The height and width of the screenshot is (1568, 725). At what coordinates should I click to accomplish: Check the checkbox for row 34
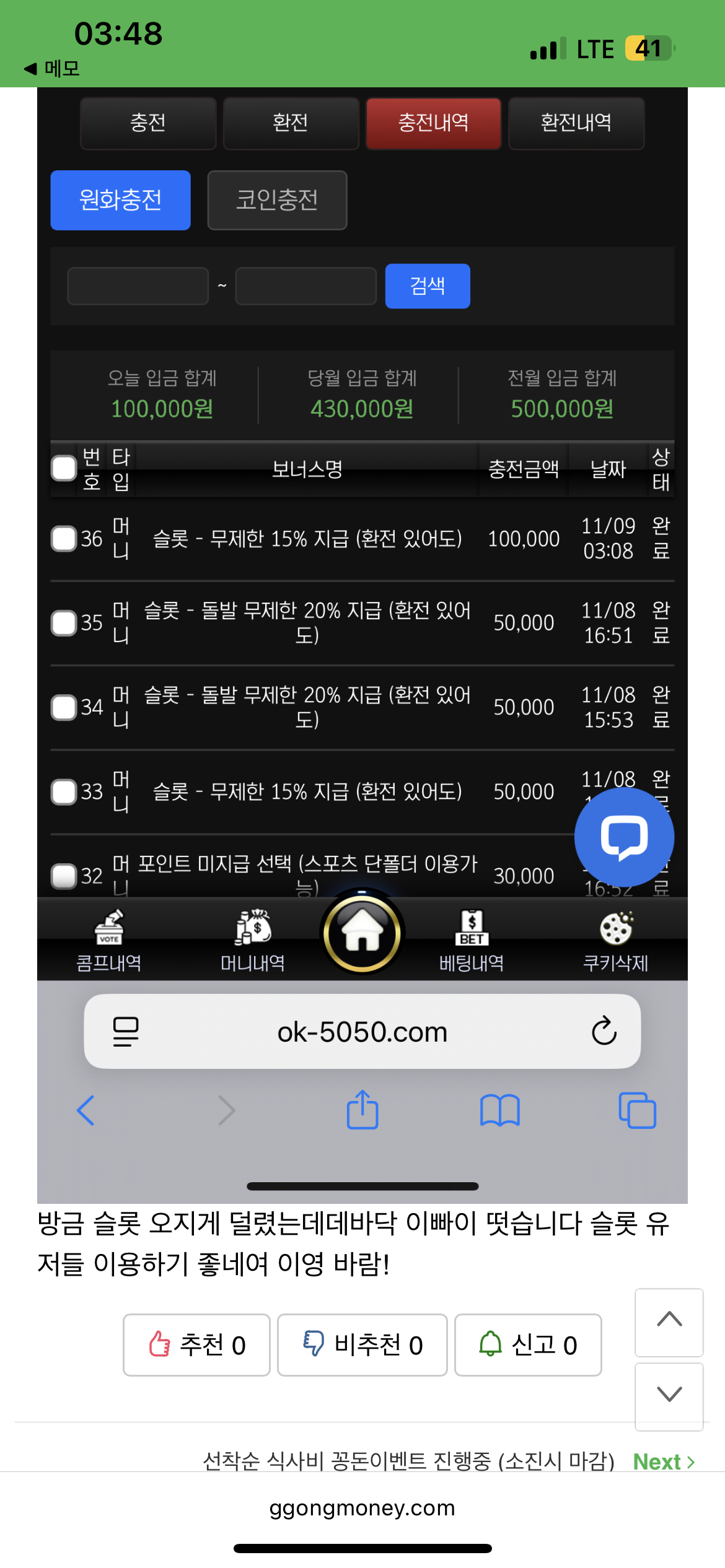pyautogui.click(x=64, y=708)
